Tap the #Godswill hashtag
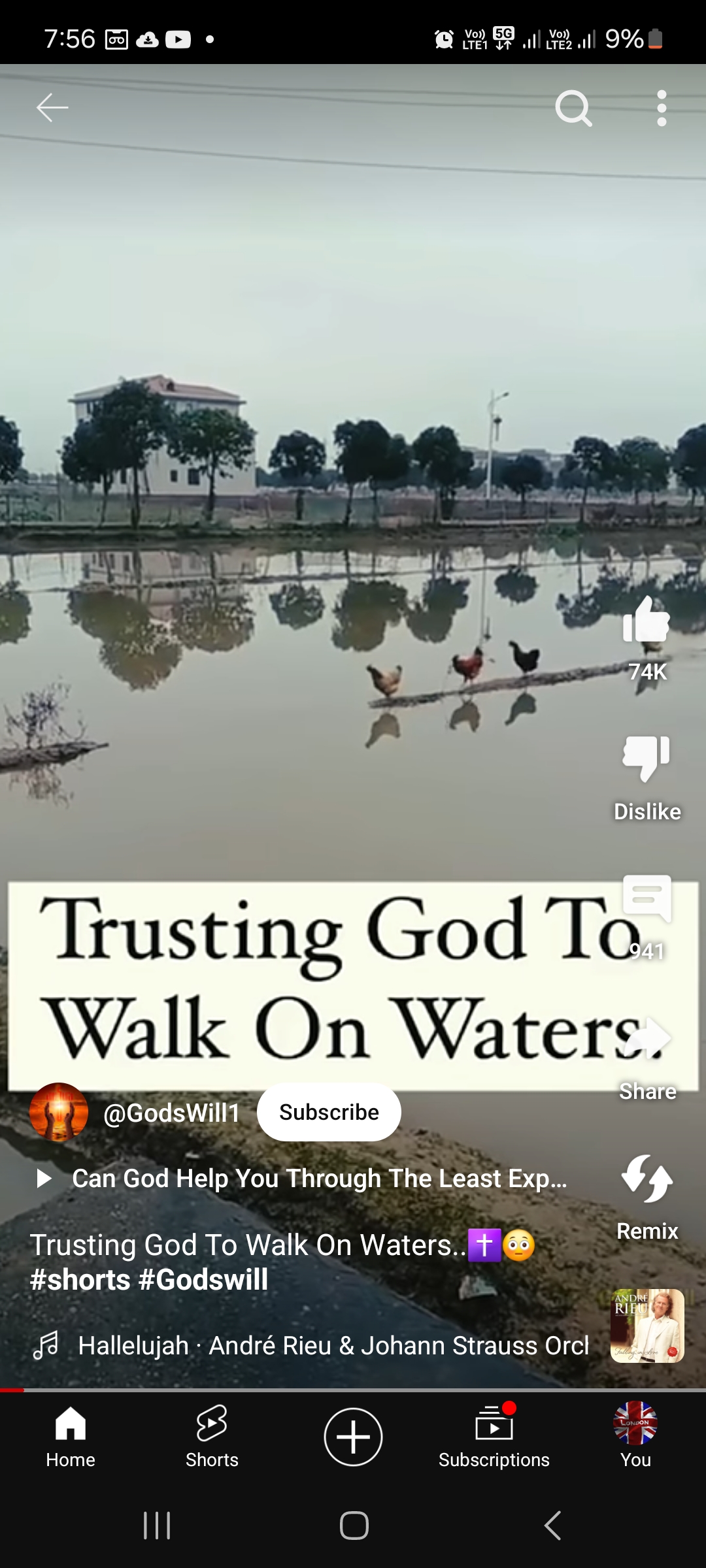The width and height of the screenshot is (706, 1568). click(x=203, y=1279)
